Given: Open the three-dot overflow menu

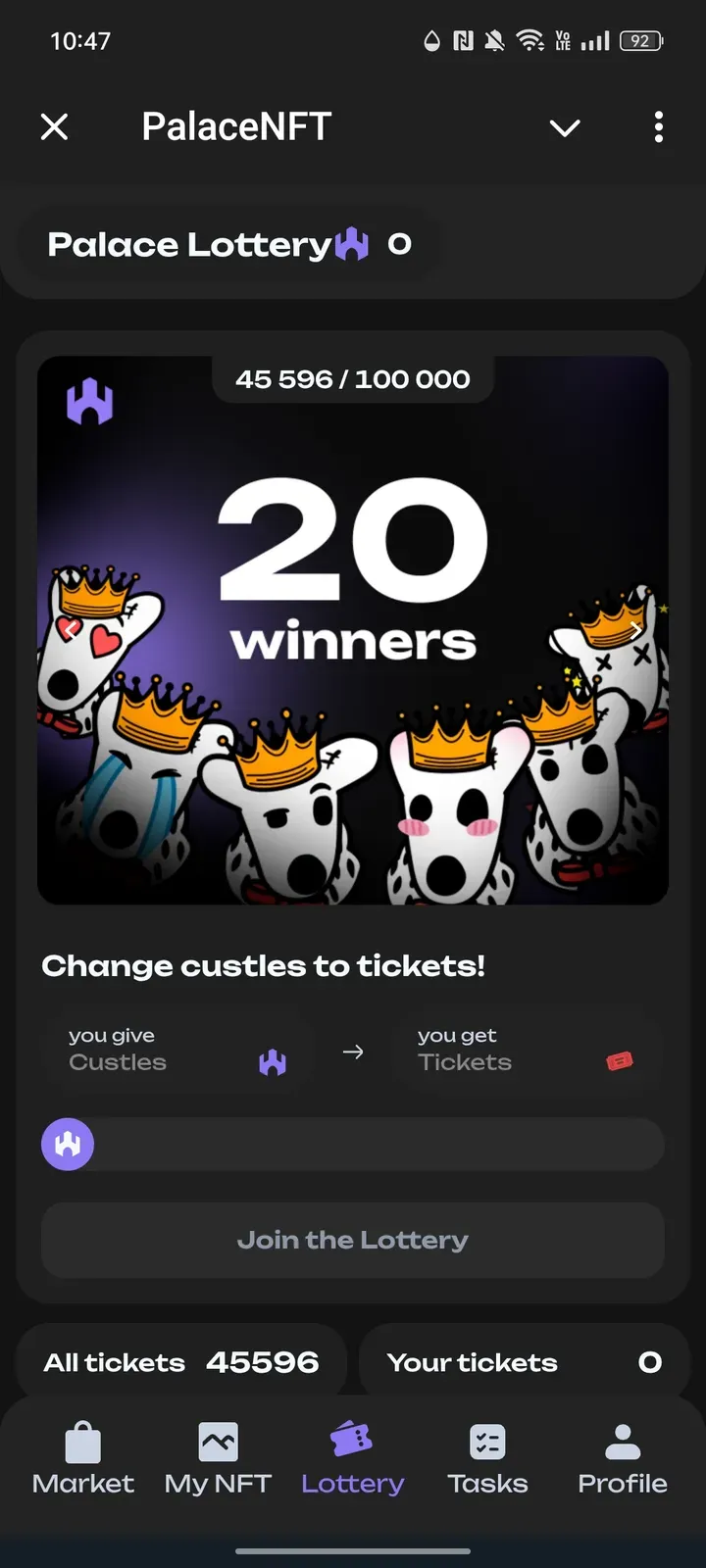Looking at the screenshot, I should [x=658, y=126].
